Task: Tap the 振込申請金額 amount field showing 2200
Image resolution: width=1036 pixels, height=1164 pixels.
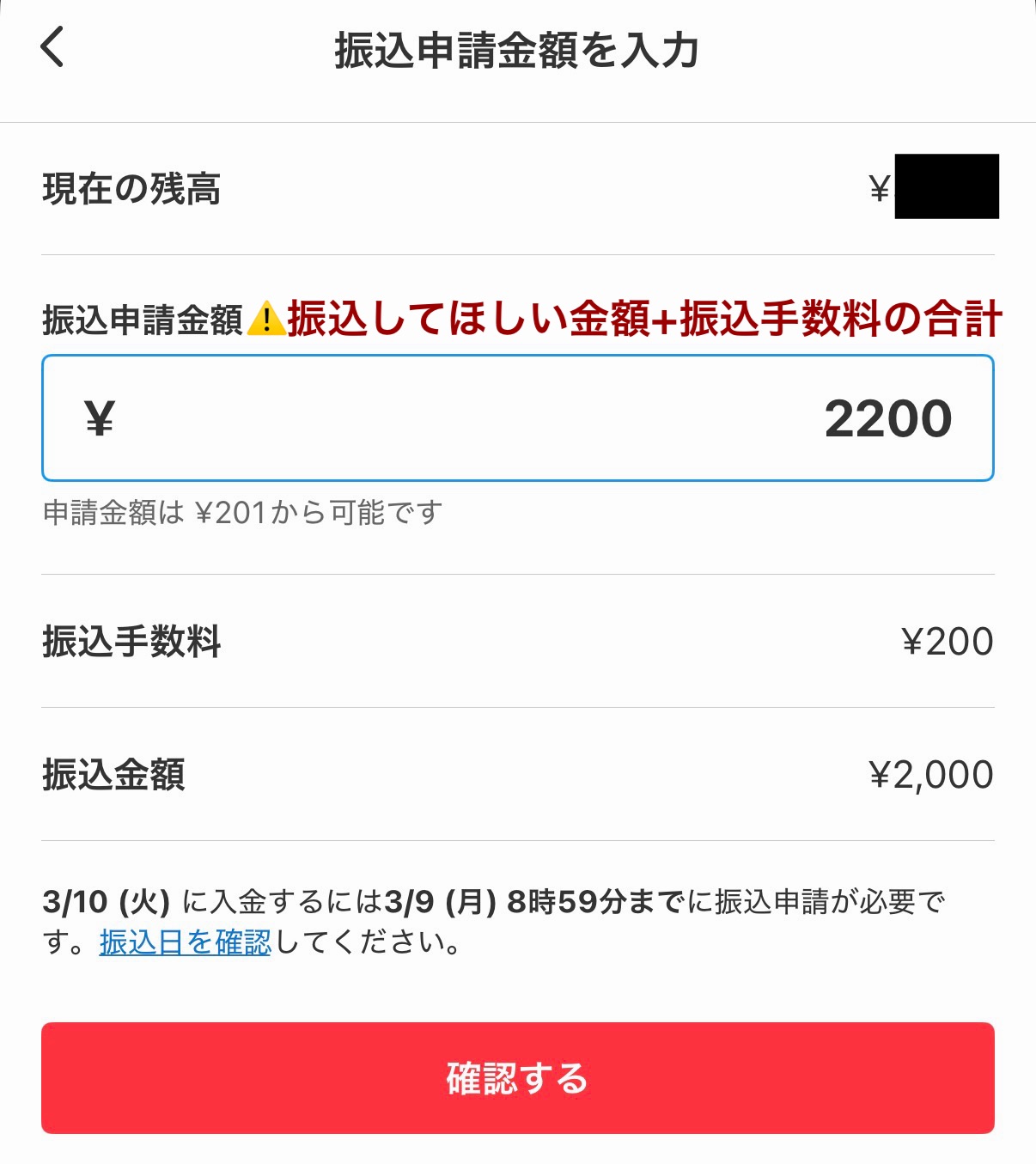Action: point(517,418)
